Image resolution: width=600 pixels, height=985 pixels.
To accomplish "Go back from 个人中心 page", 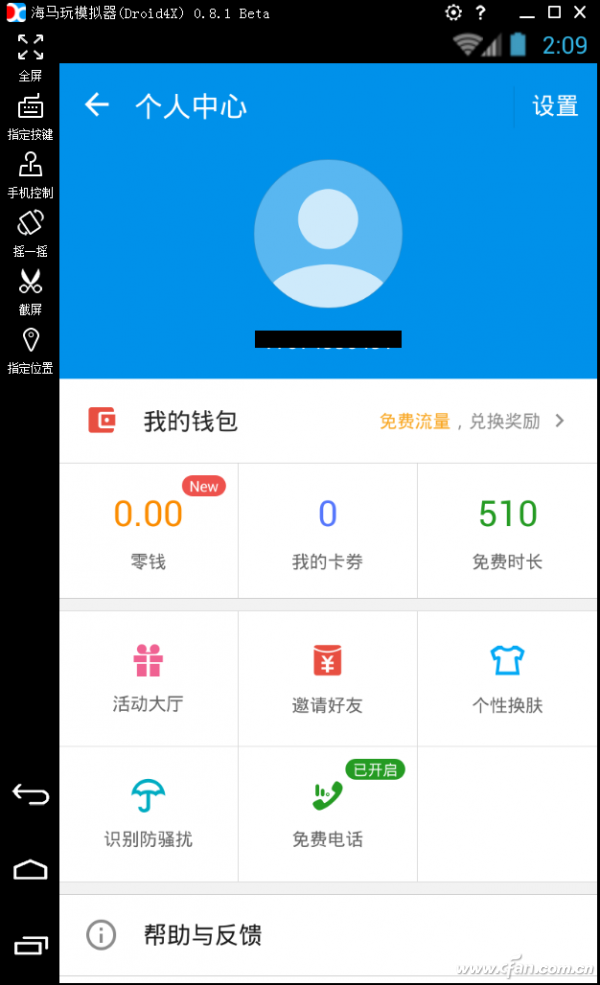I will coord(96,105).
